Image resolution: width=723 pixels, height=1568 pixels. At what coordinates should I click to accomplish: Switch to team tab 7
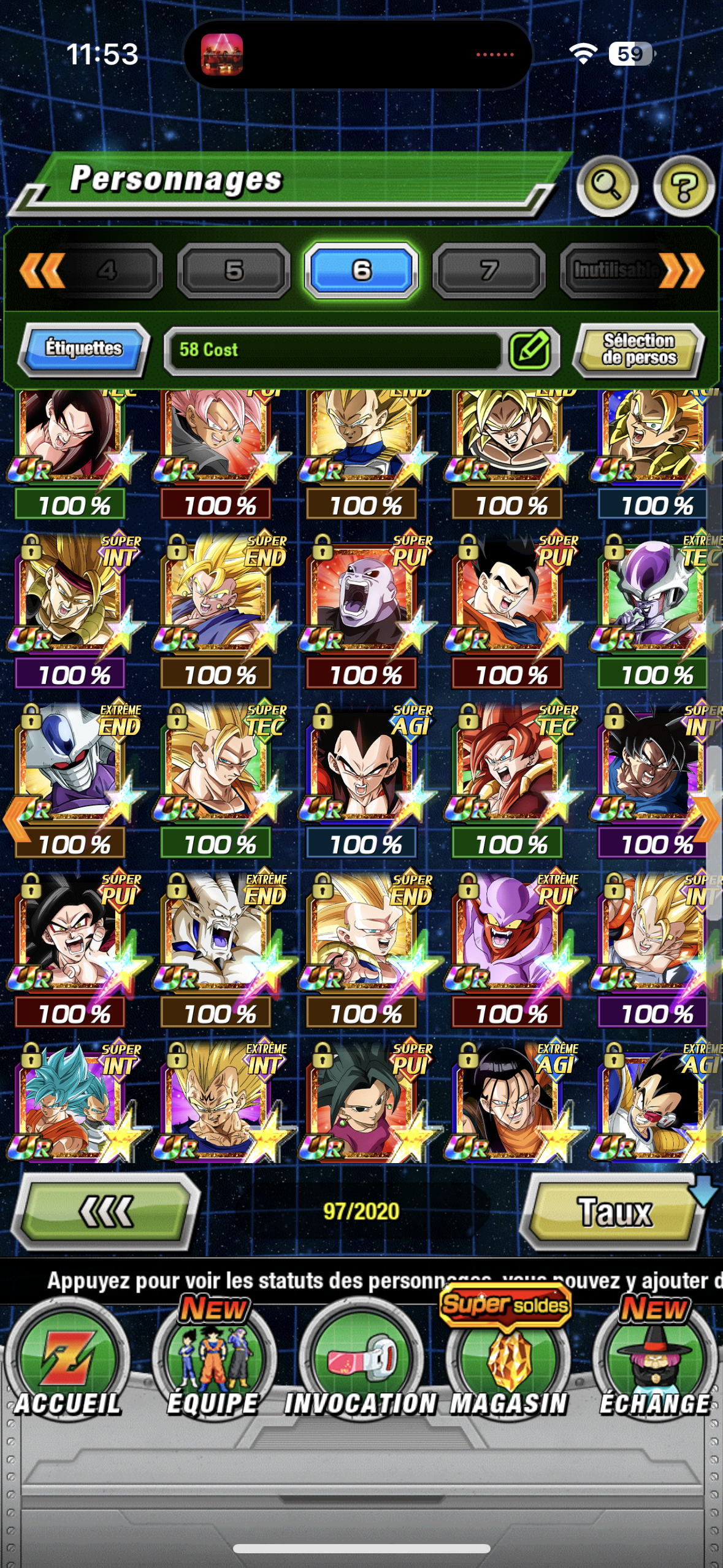click(488, 271)
